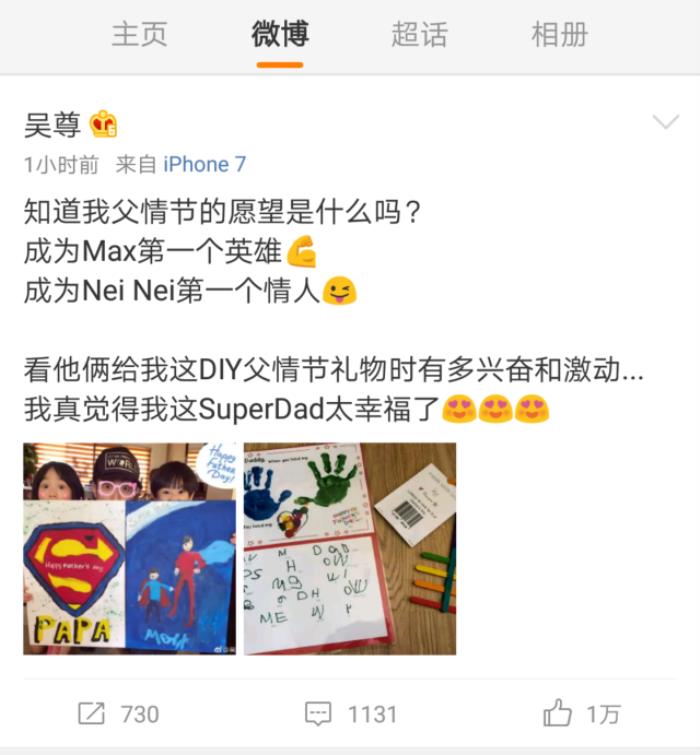Switch to the 主页 tab
This screenshot has height=755, width=700.
click(x=139, y=34)
